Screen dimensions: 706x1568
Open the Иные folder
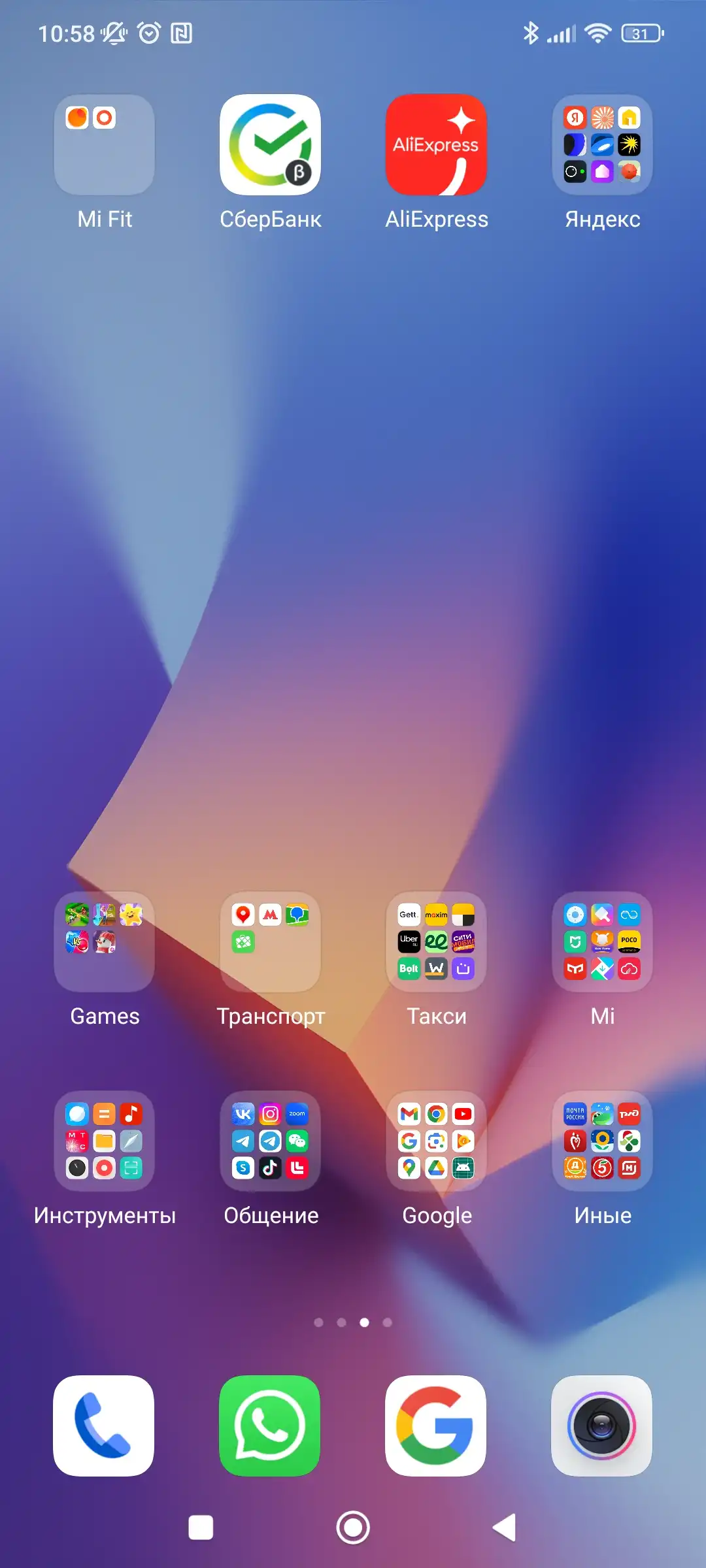pos(602,1141)
